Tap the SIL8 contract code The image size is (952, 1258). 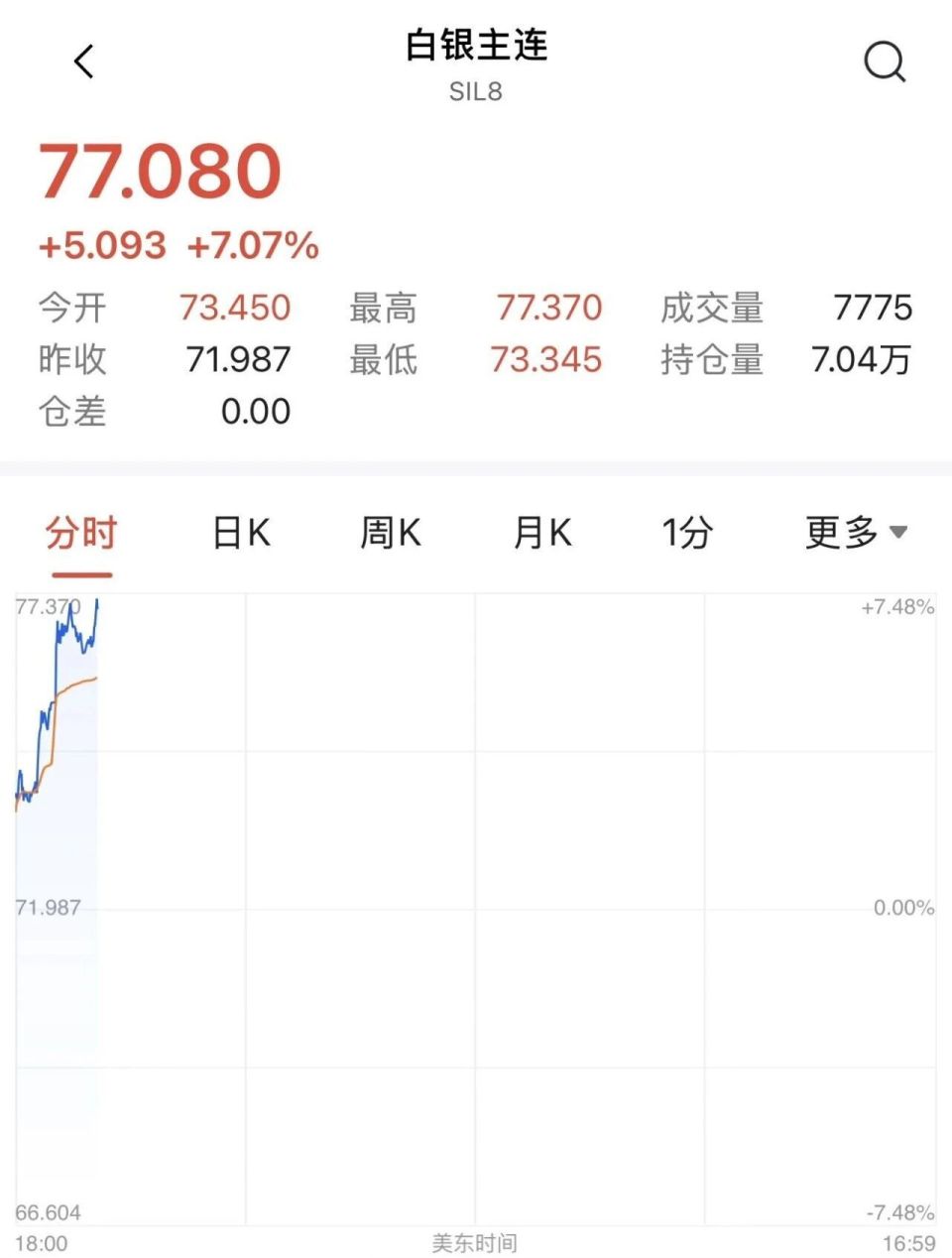476,91
